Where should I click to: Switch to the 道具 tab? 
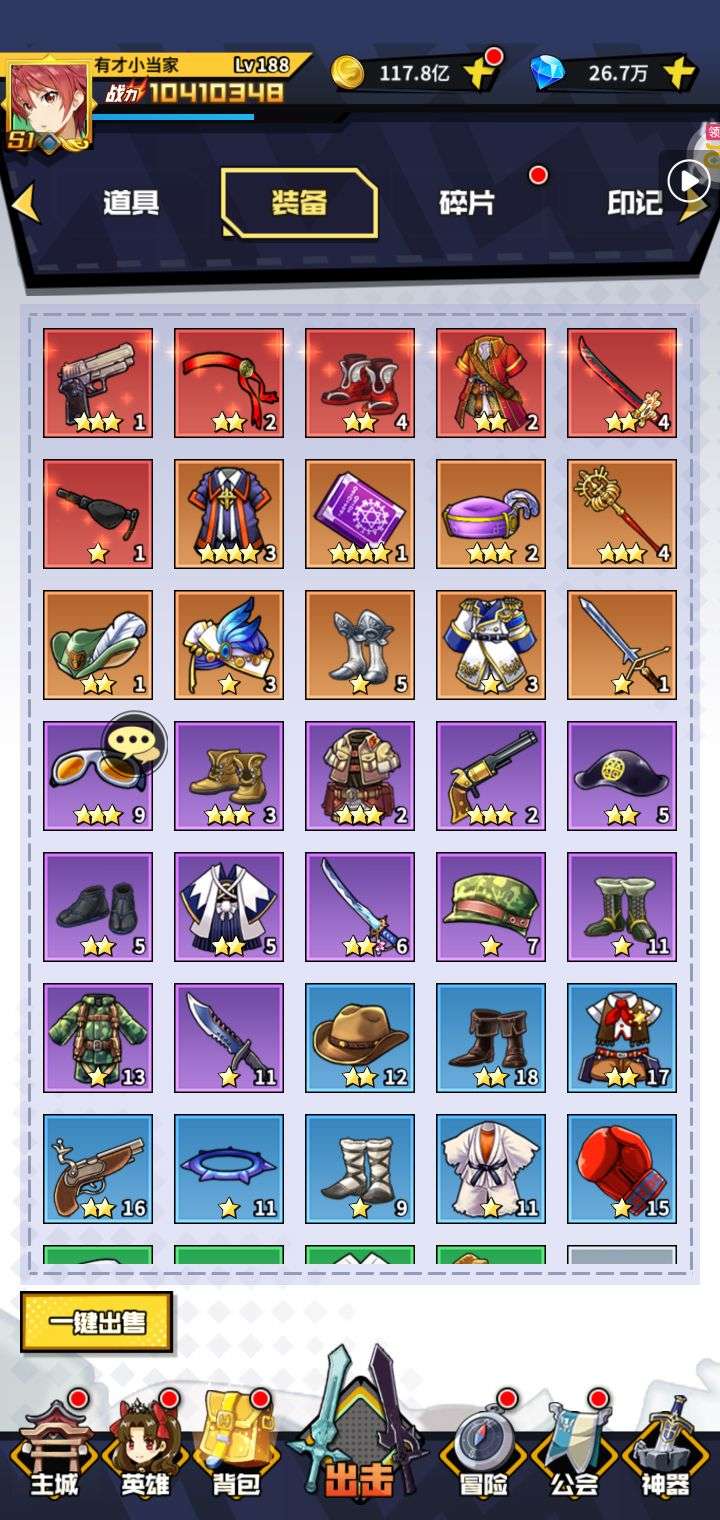click(131, 203)
